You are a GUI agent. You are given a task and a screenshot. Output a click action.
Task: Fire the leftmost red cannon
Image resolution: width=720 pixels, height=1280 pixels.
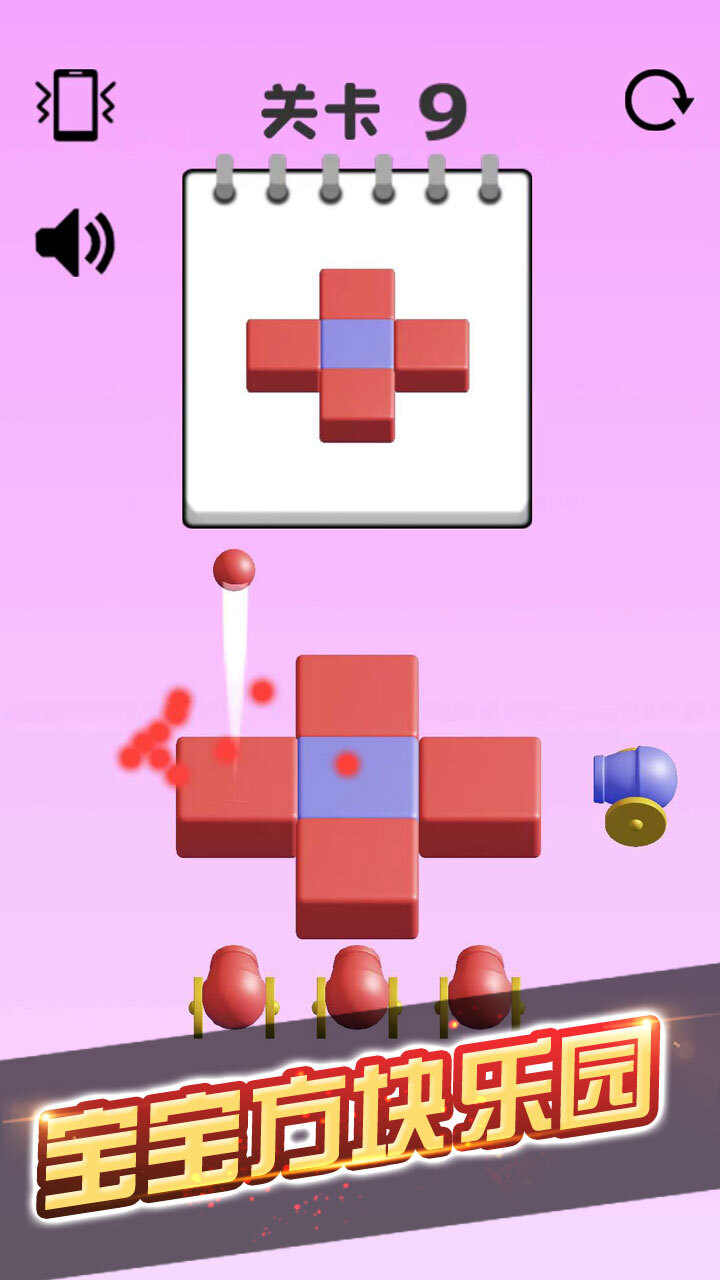click(234, 989)
